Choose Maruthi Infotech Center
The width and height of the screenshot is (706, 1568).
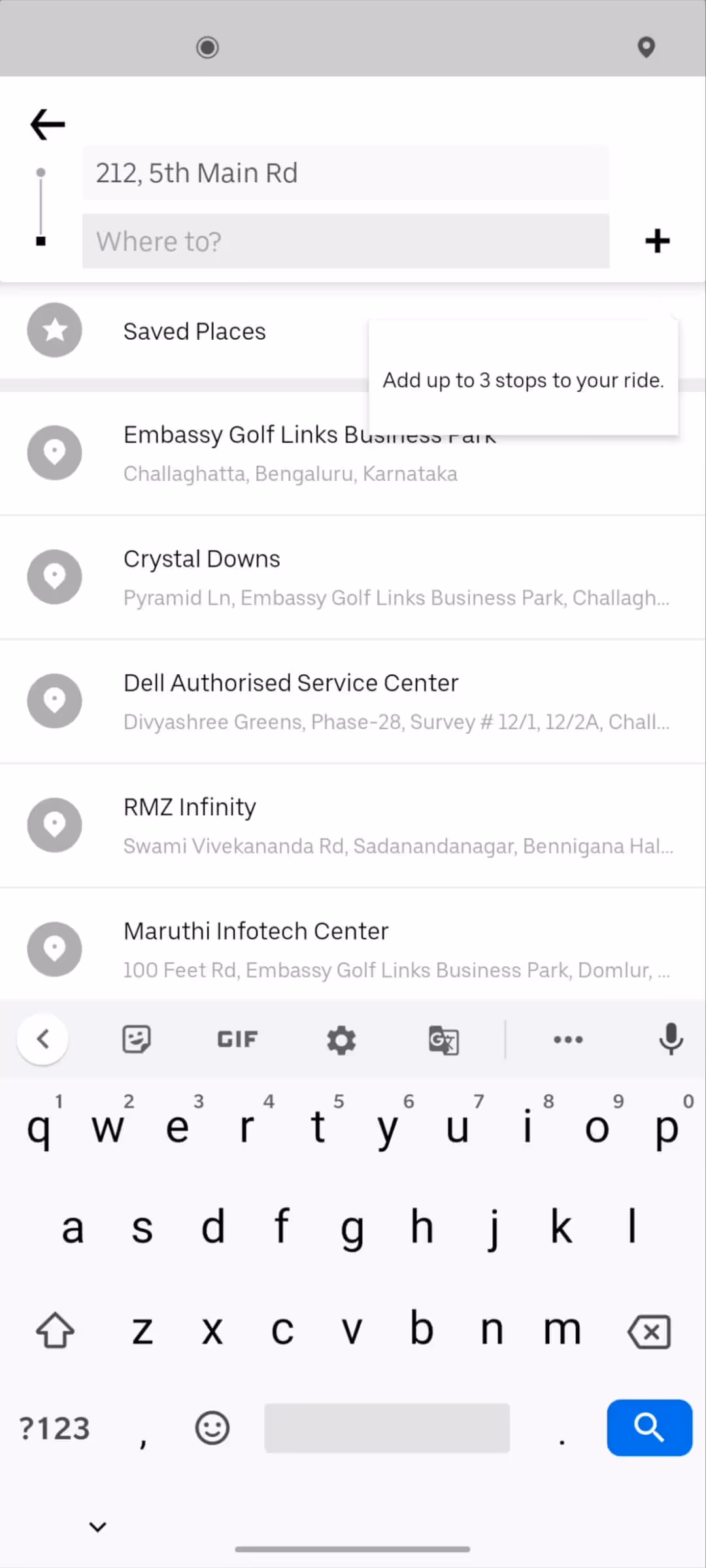point(353,949)
